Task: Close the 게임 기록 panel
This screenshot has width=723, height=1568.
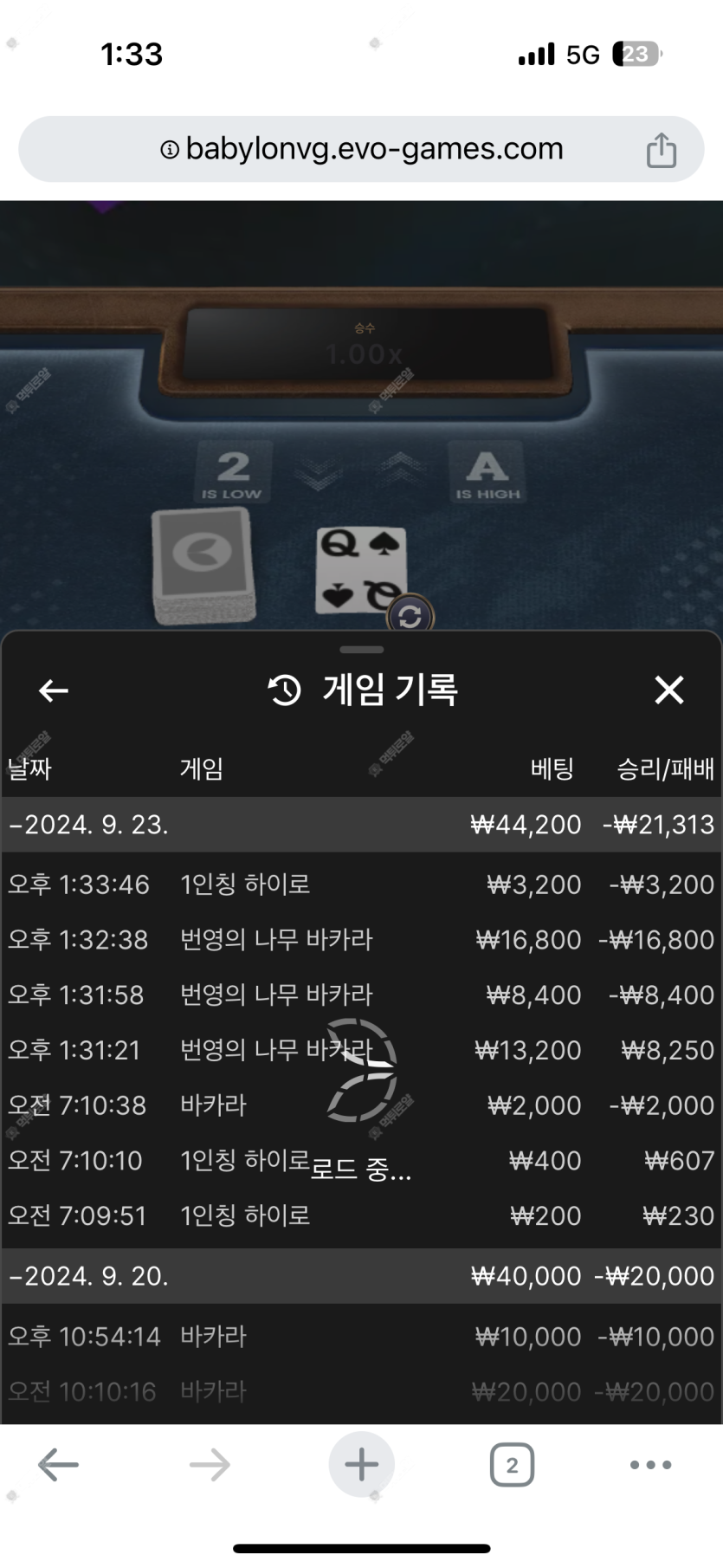Action: (x=668, y=690)
